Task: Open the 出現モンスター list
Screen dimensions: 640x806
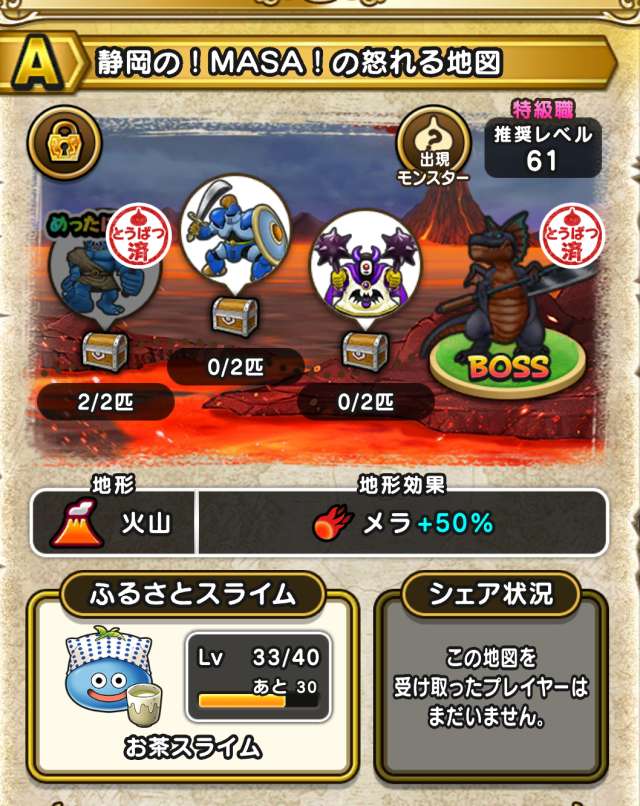Action: pyautogui.click(x=433, y=147)
